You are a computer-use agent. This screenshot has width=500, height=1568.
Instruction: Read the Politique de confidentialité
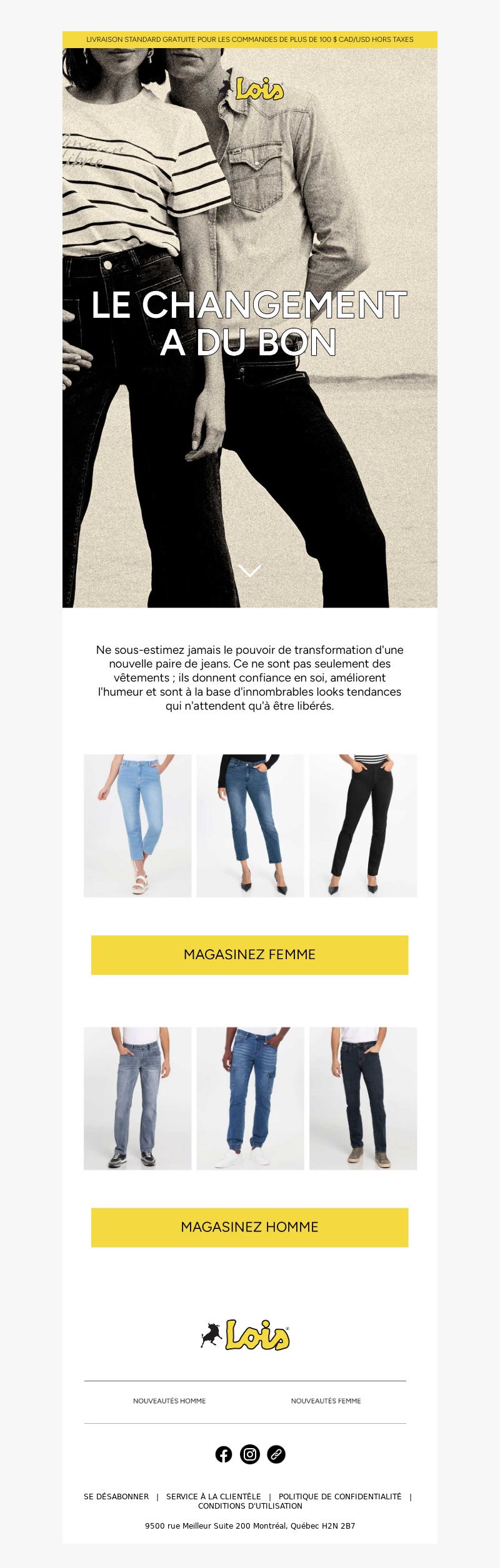(340, 1496)
